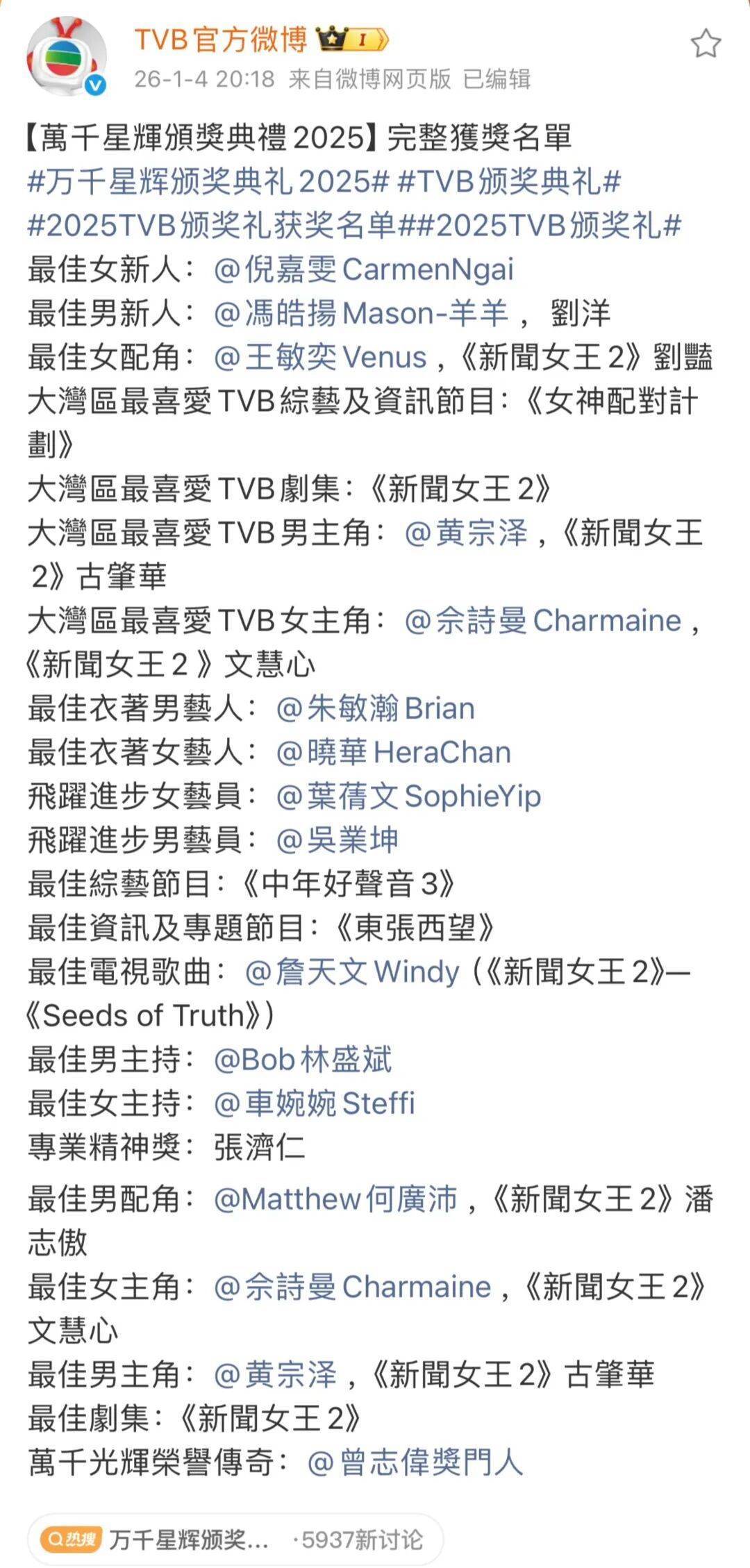The height and width of the screenshot is (1568, 750).
Task: Visit @馮皓揚Mason-羊羊 profile mention
Action: coord(361,313)
